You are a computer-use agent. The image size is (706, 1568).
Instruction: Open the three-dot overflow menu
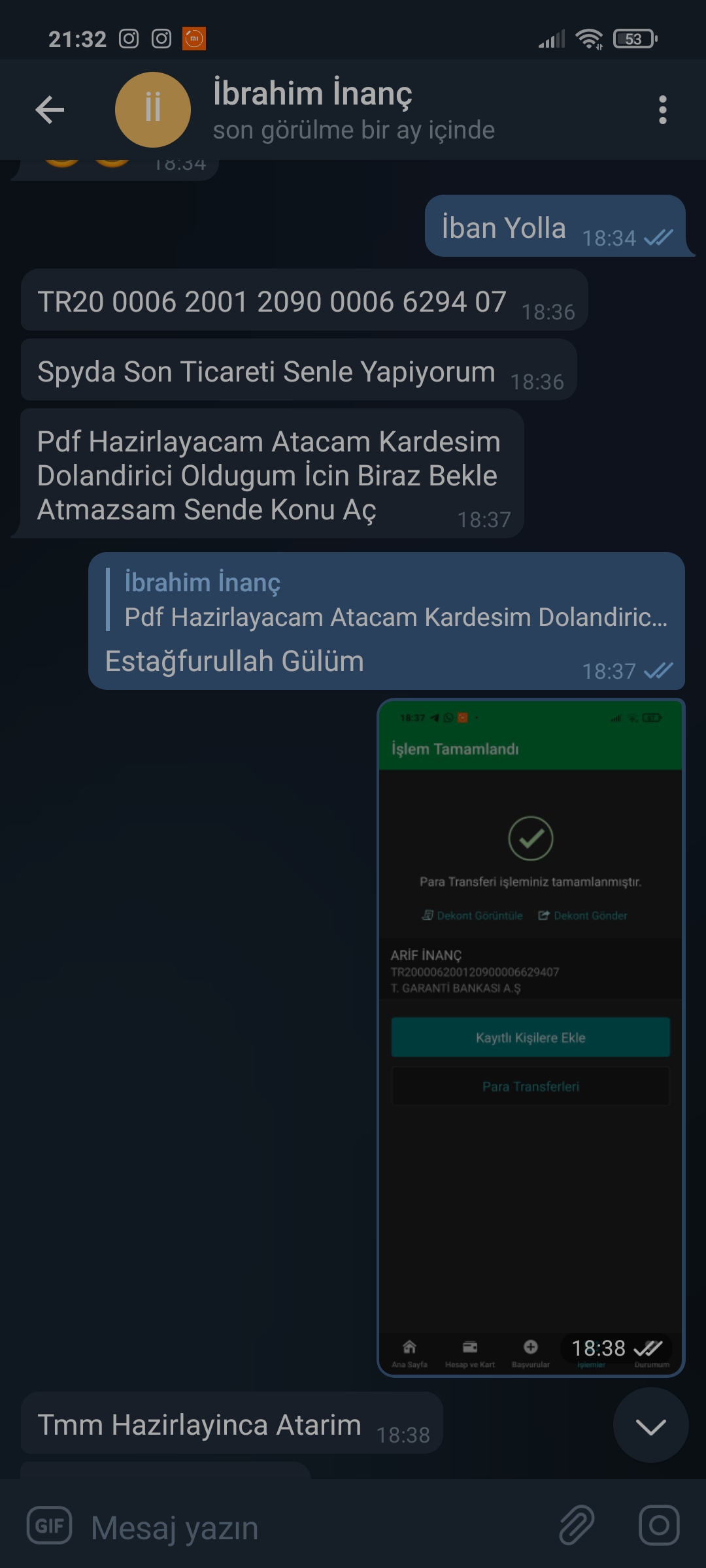662,110
